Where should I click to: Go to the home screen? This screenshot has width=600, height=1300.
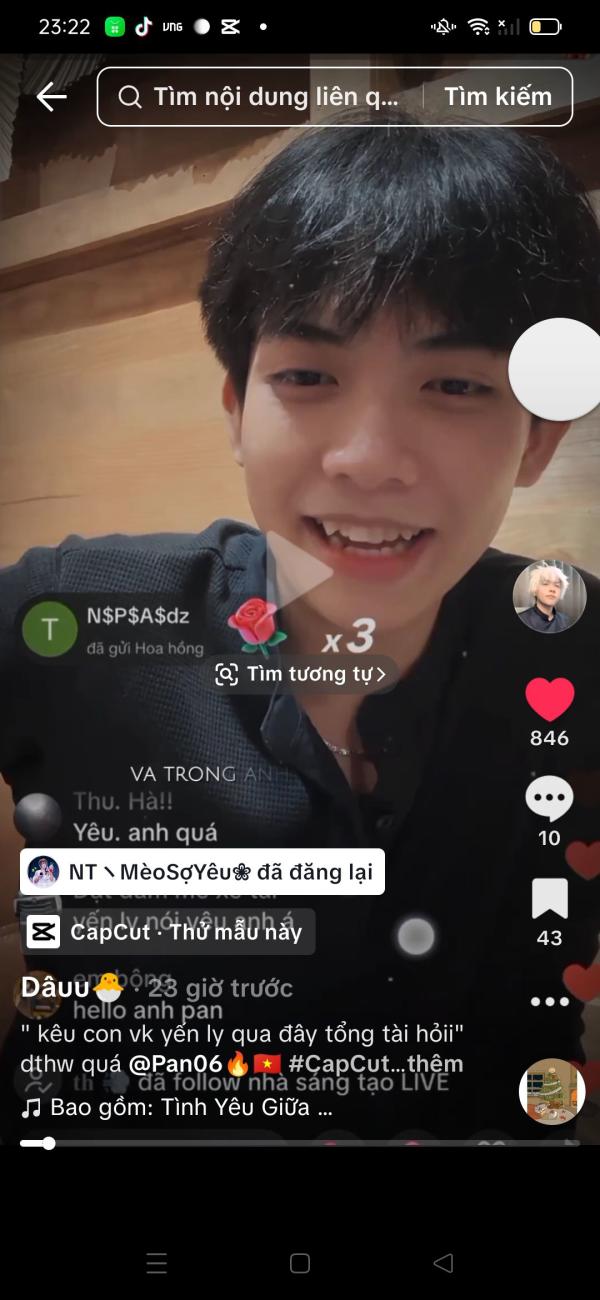click(300, 1263)
